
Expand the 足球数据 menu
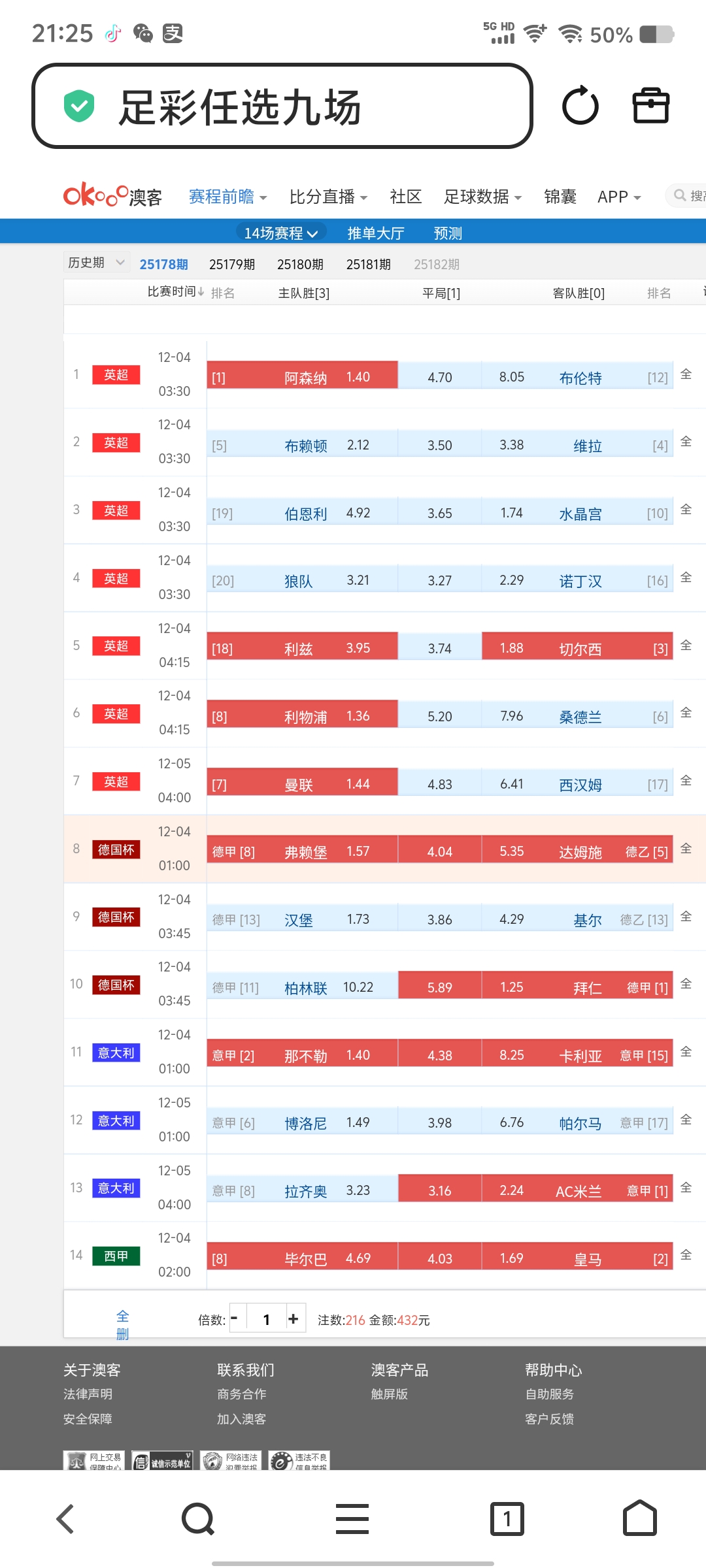pos(482,197)
